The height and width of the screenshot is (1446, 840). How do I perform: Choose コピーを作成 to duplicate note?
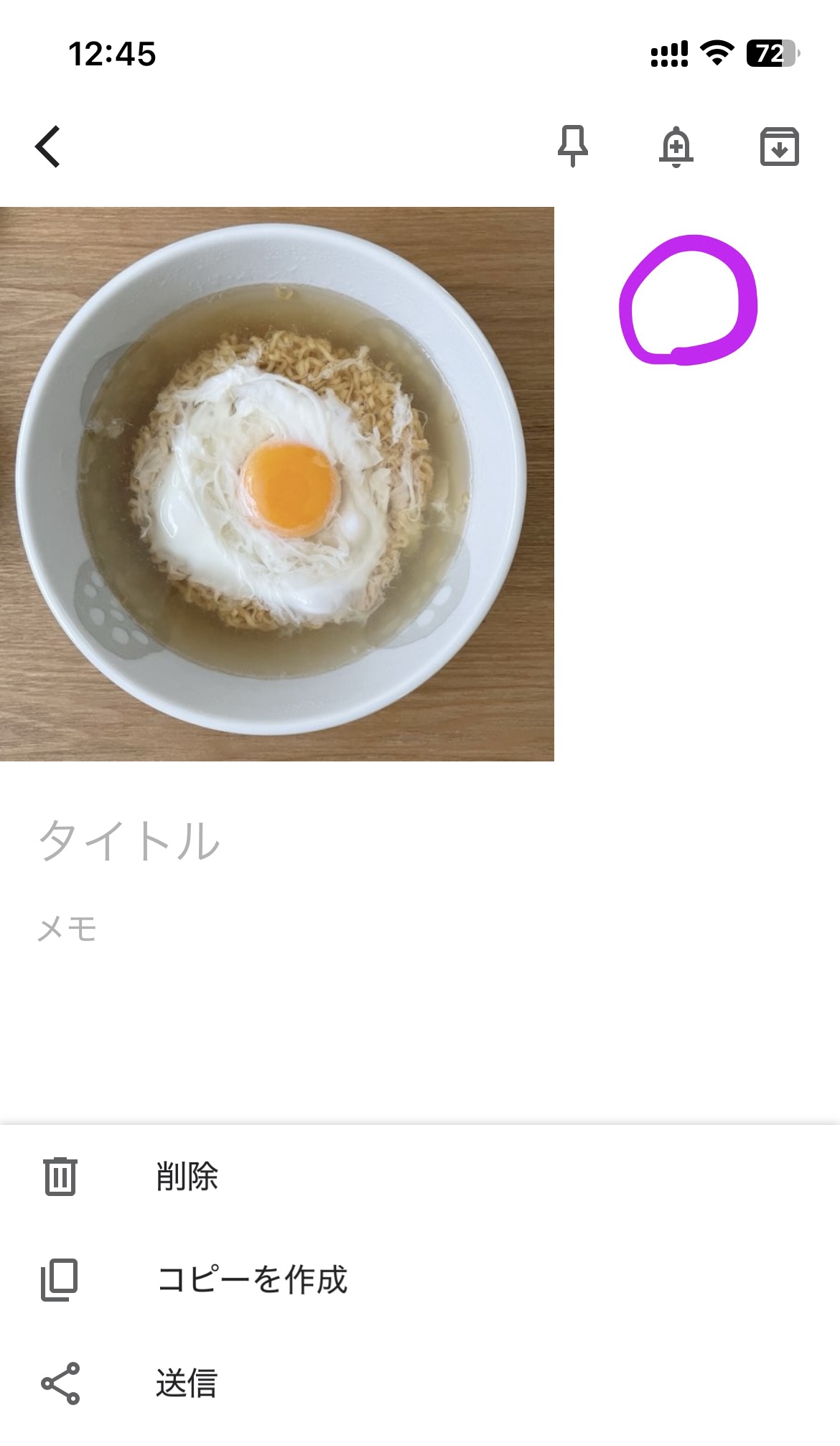[251, 1280]
